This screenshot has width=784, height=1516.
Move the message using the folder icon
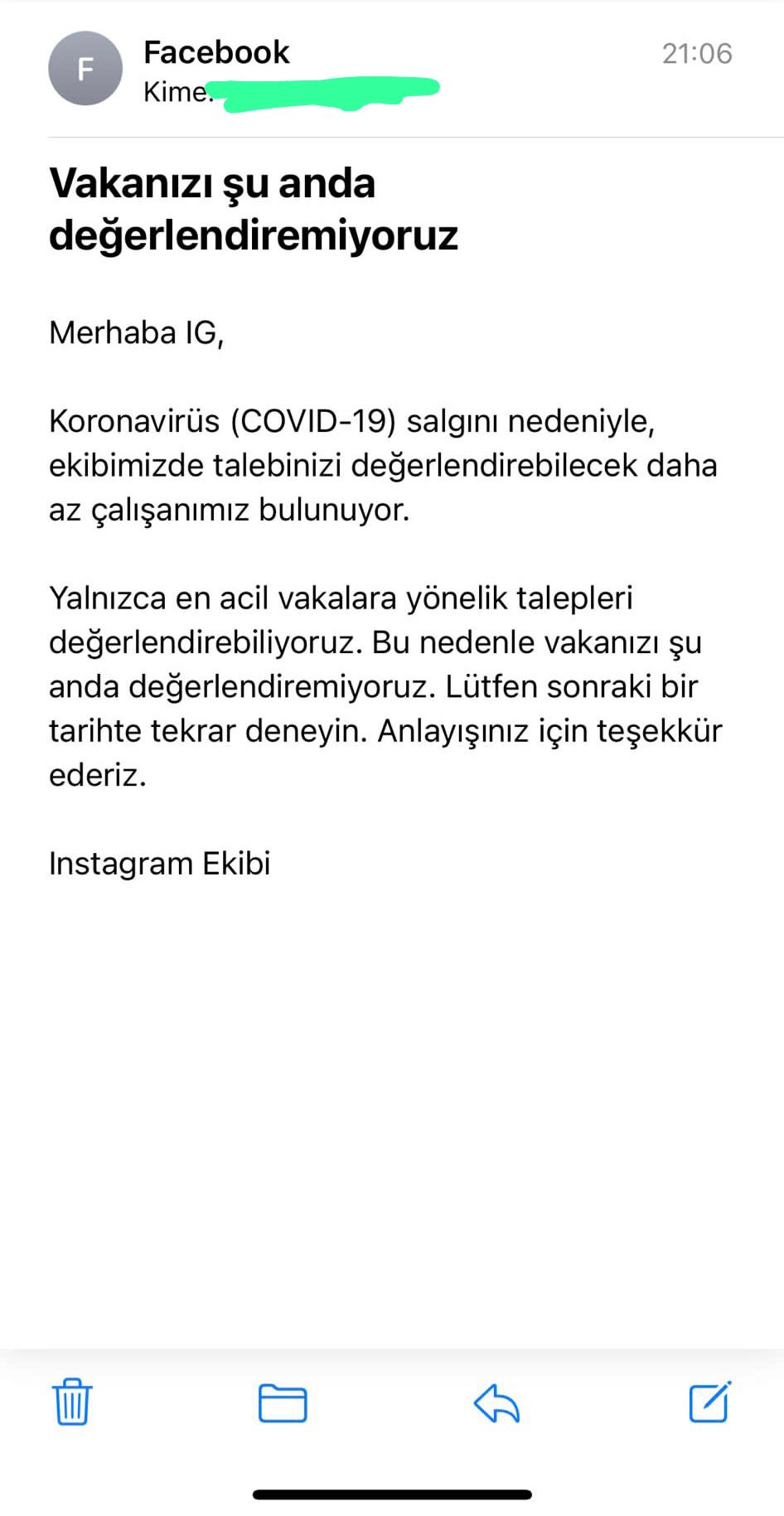click(x=283, y=1403)
